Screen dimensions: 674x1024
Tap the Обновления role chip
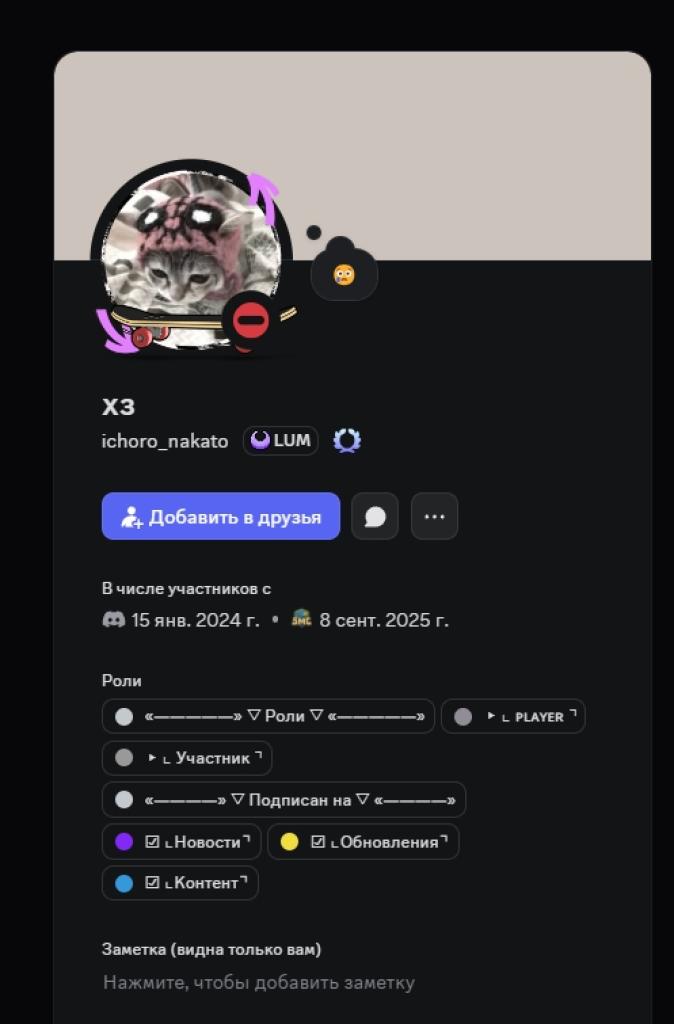click(x=363, y=842)
